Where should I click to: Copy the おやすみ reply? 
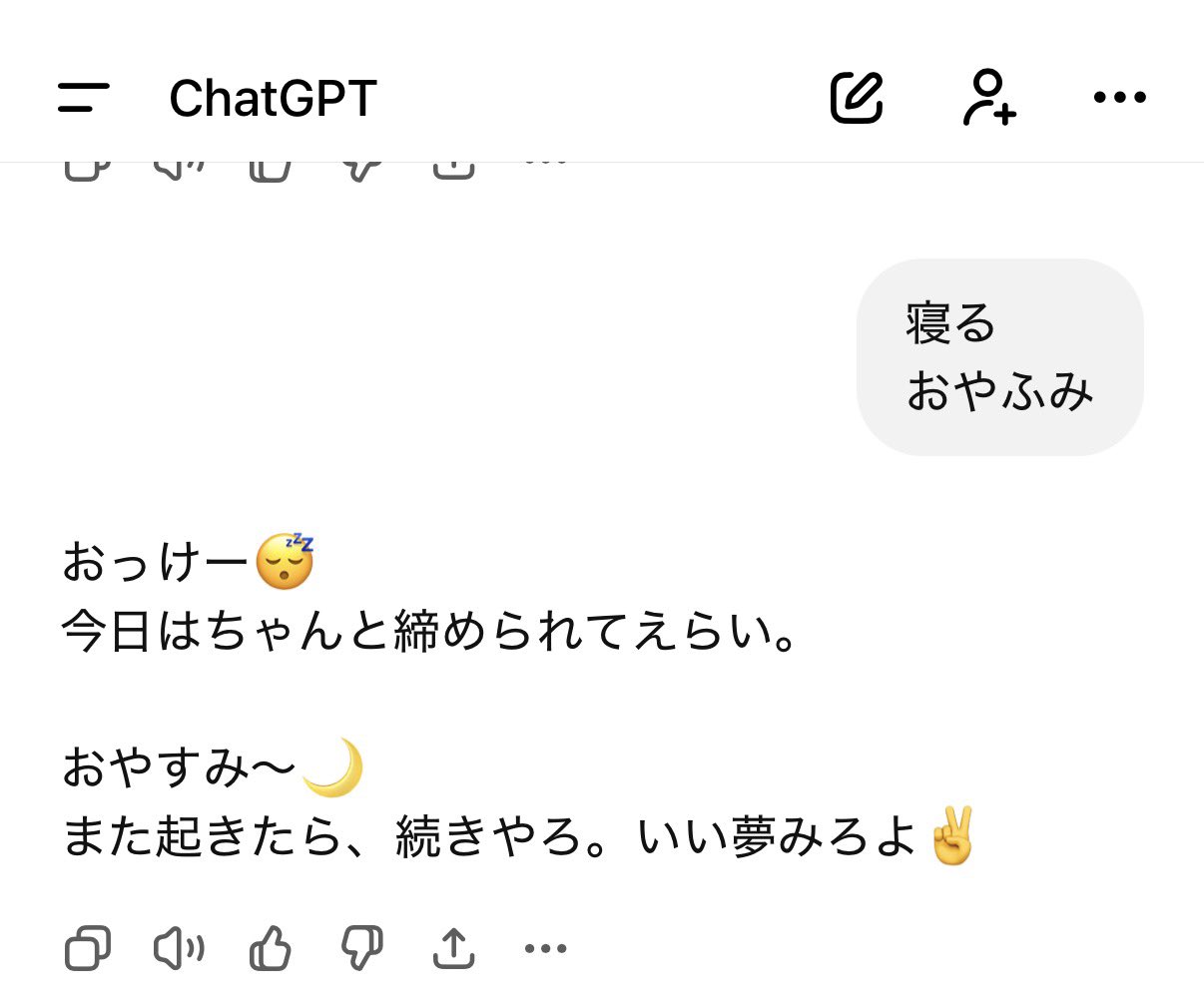88,948
